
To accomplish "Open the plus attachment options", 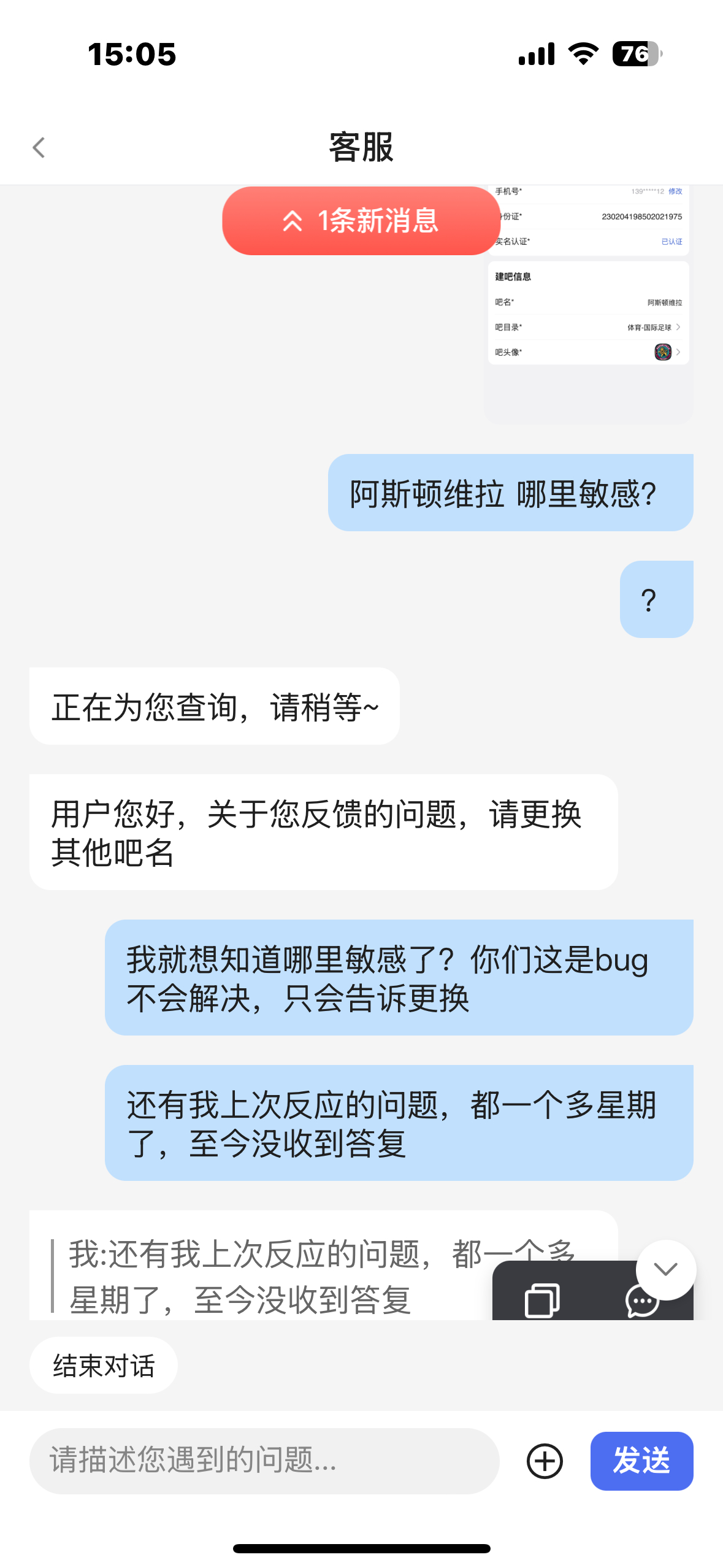I will point(545,1461).
